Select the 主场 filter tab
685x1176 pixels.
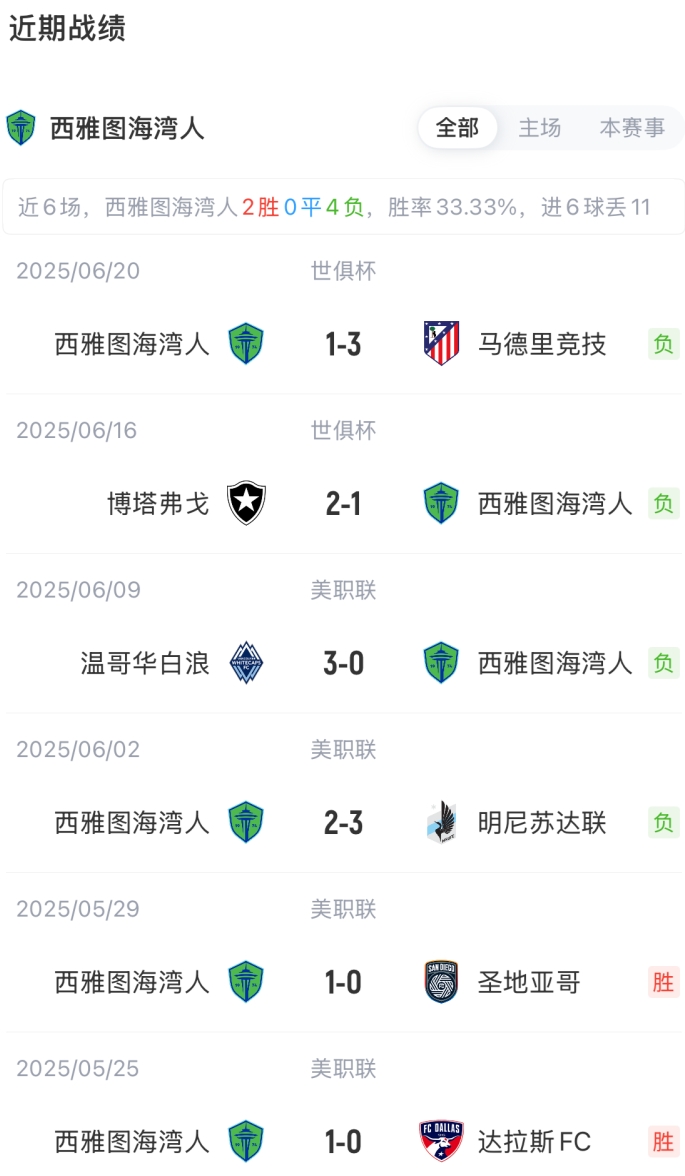point(539,128)
